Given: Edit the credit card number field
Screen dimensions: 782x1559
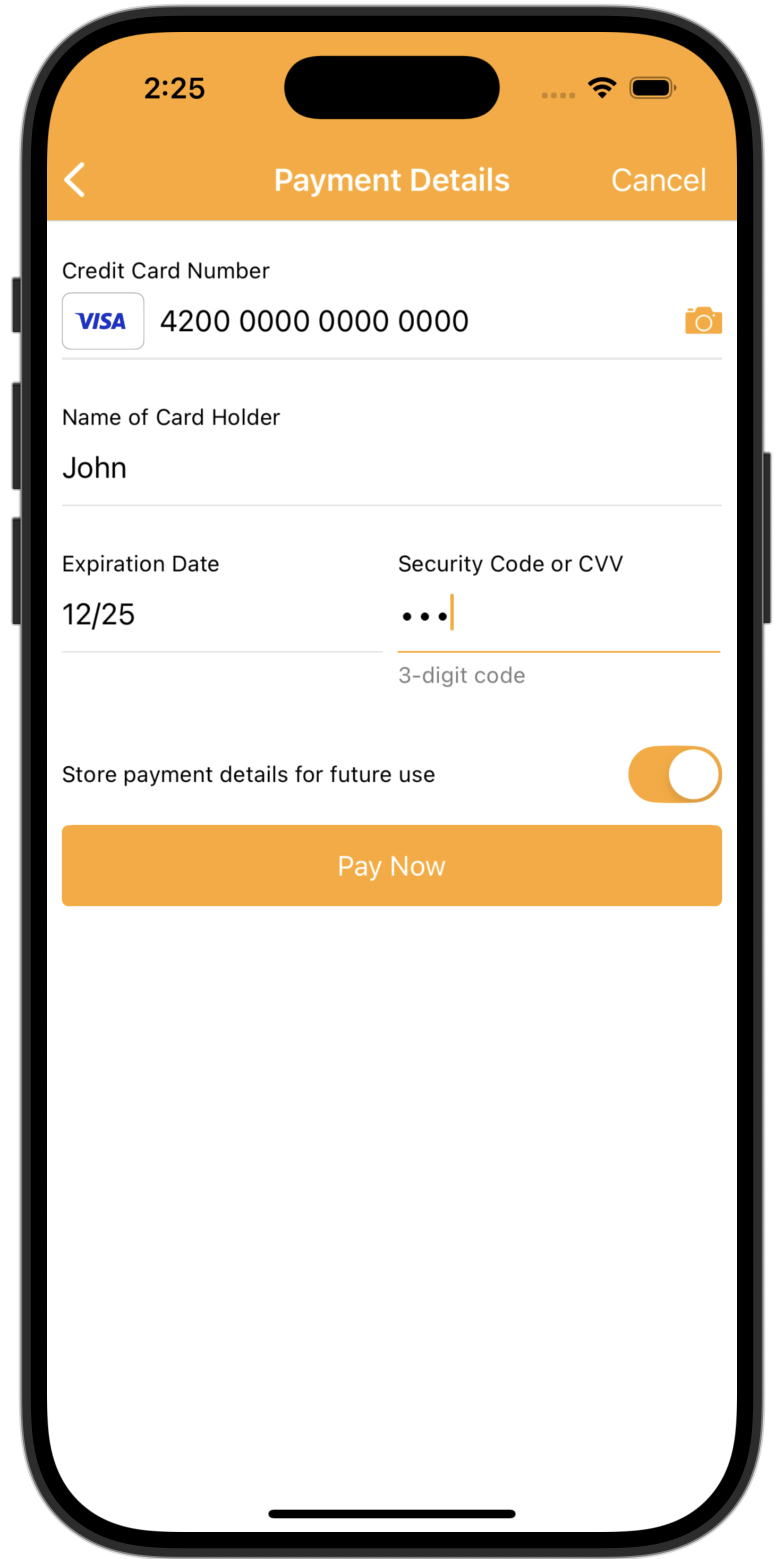Looking at the screenshot, I should 400,321.
